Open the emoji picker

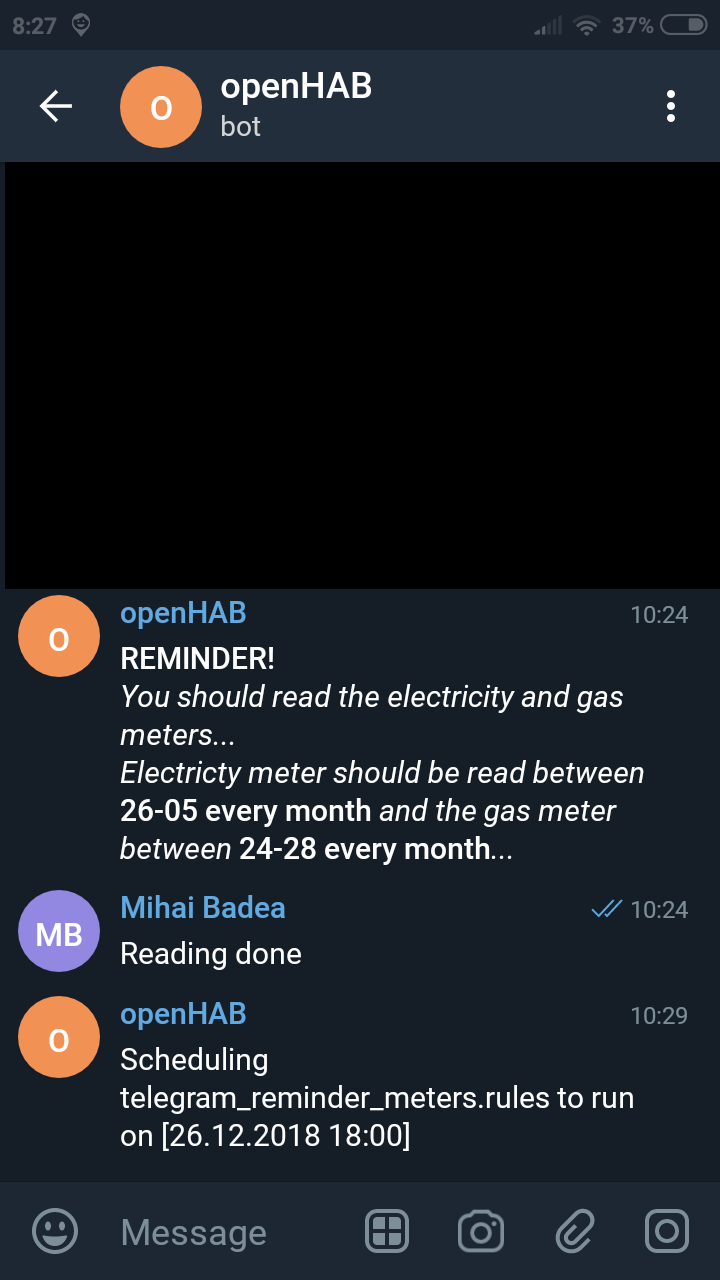pos(55,1231)
